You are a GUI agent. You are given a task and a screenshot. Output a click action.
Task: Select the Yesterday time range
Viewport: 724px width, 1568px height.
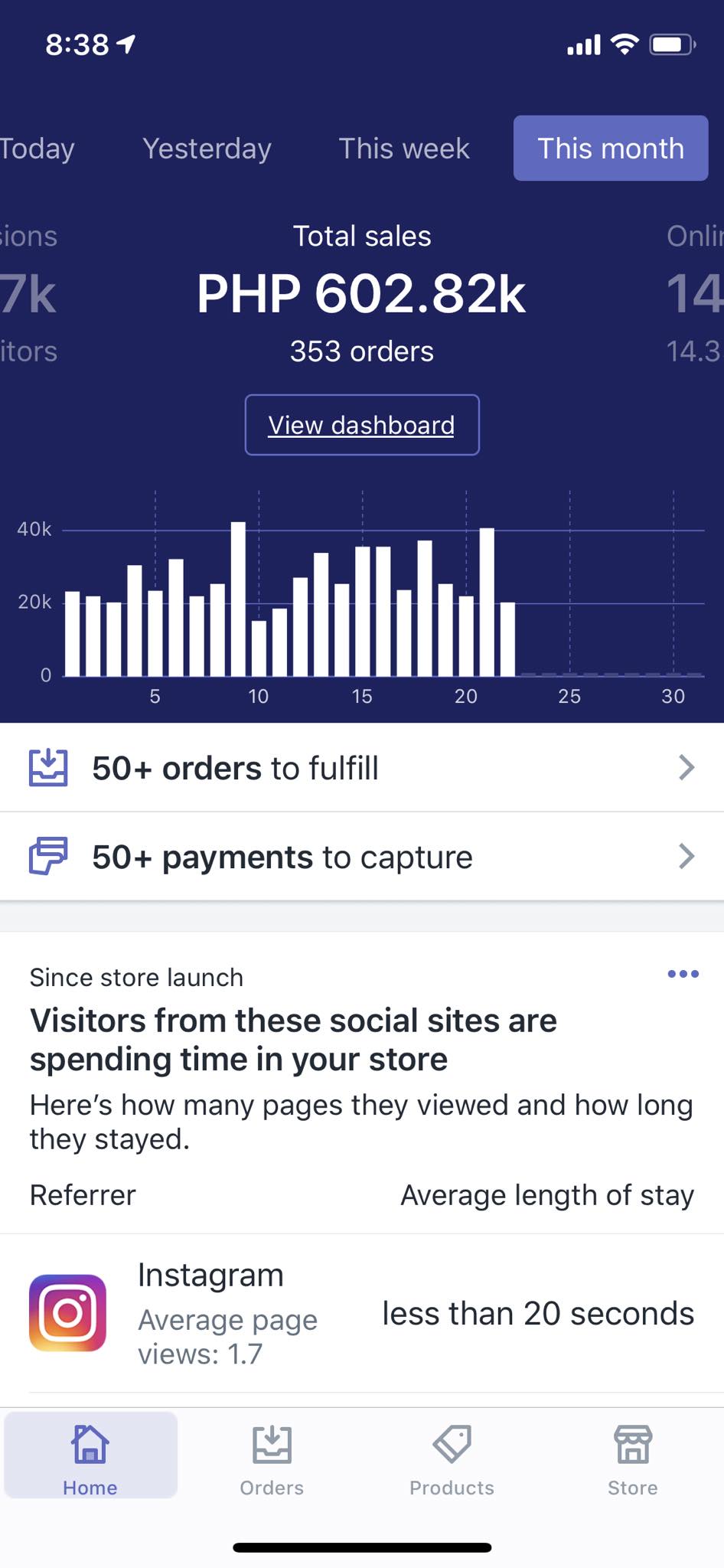(x=207, y=149)
